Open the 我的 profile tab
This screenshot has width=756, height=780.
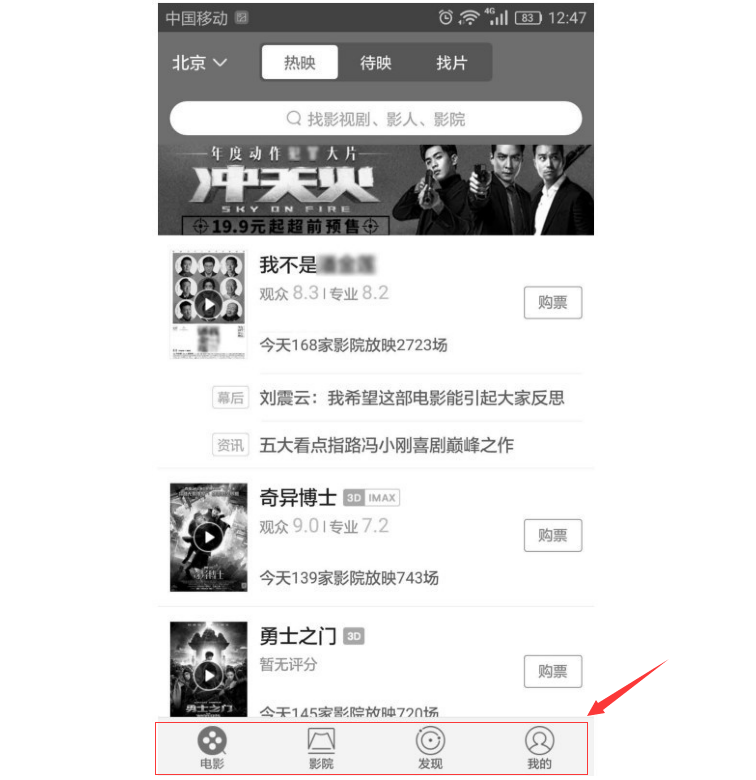[x=539, y=748]
